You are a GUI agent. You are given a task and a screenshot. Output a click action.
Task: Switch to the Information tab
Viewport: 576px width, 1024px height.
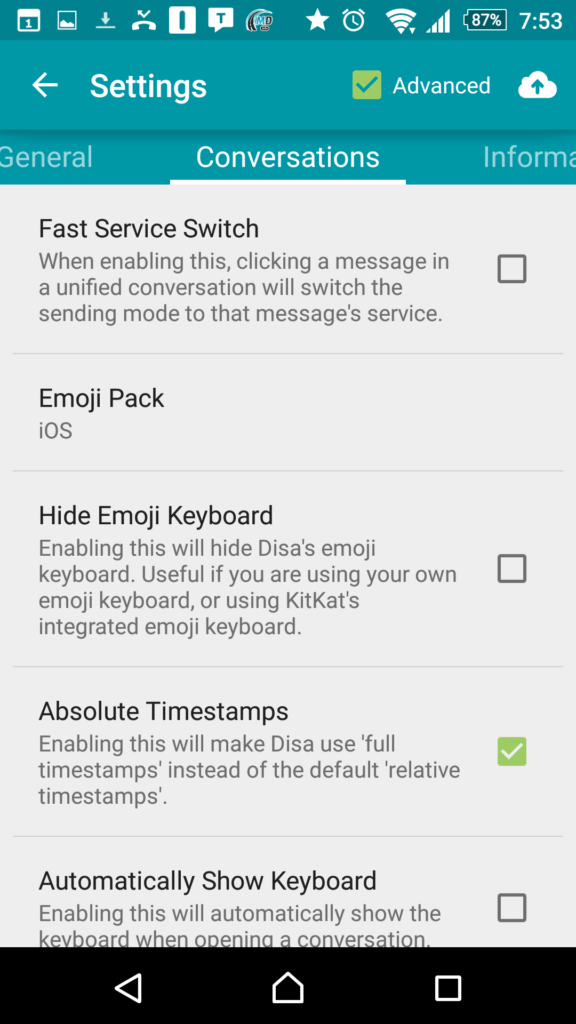pos(529,157)
